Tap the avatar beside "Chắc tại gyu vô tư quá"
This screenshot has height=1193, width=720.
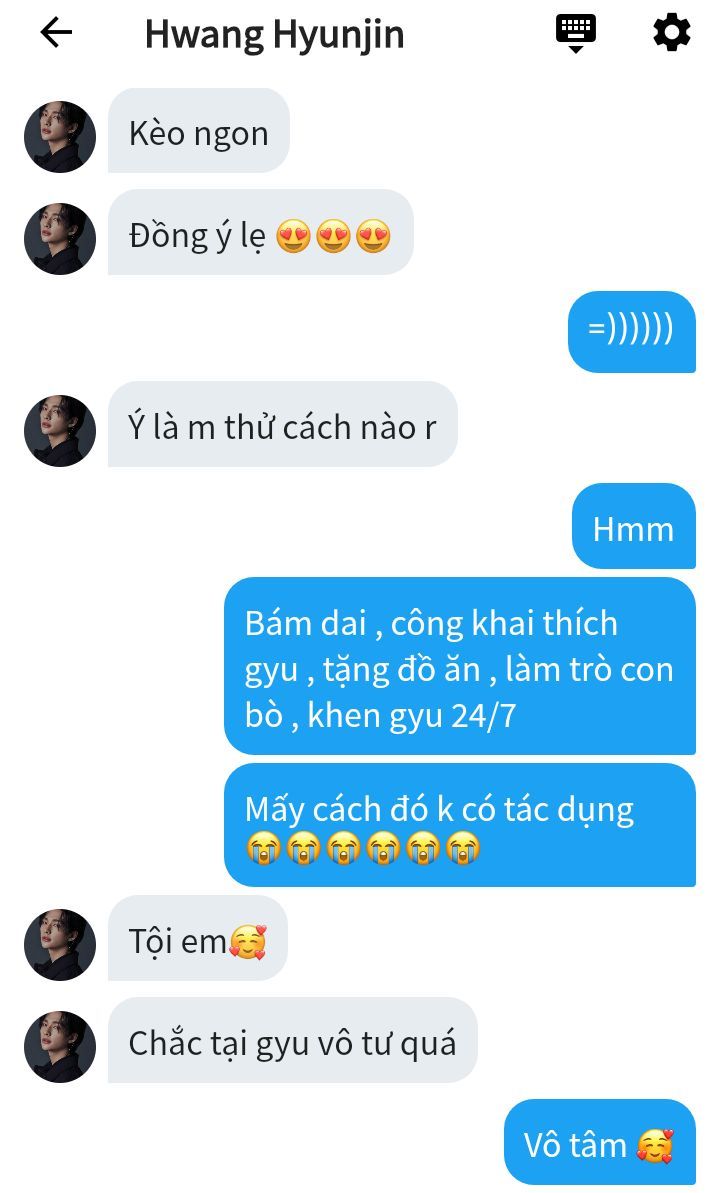60,1046
